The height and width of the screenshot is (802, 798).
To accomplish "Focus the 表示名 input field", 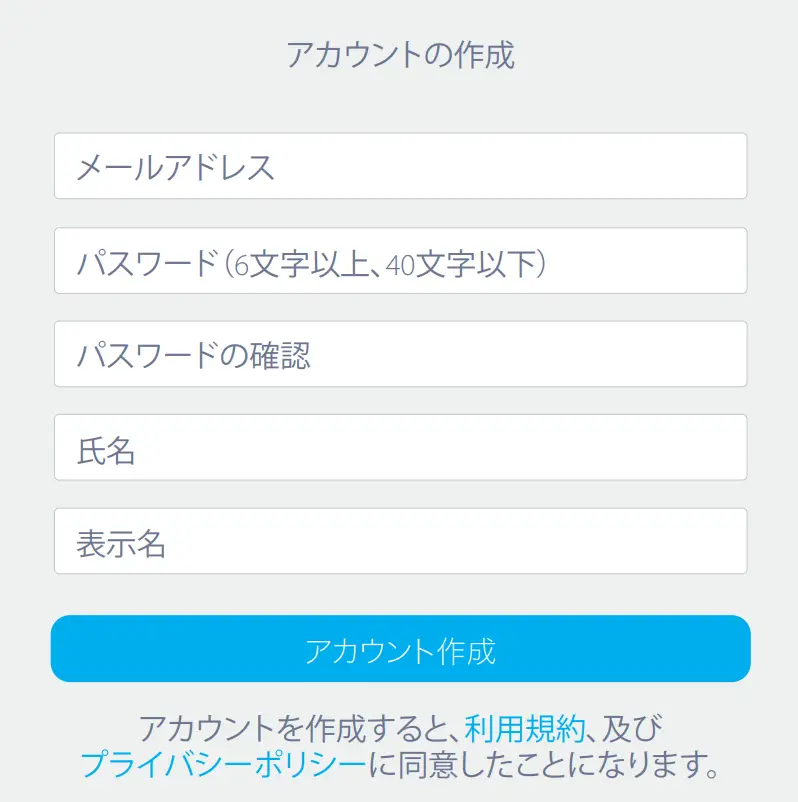I will 400,541.
